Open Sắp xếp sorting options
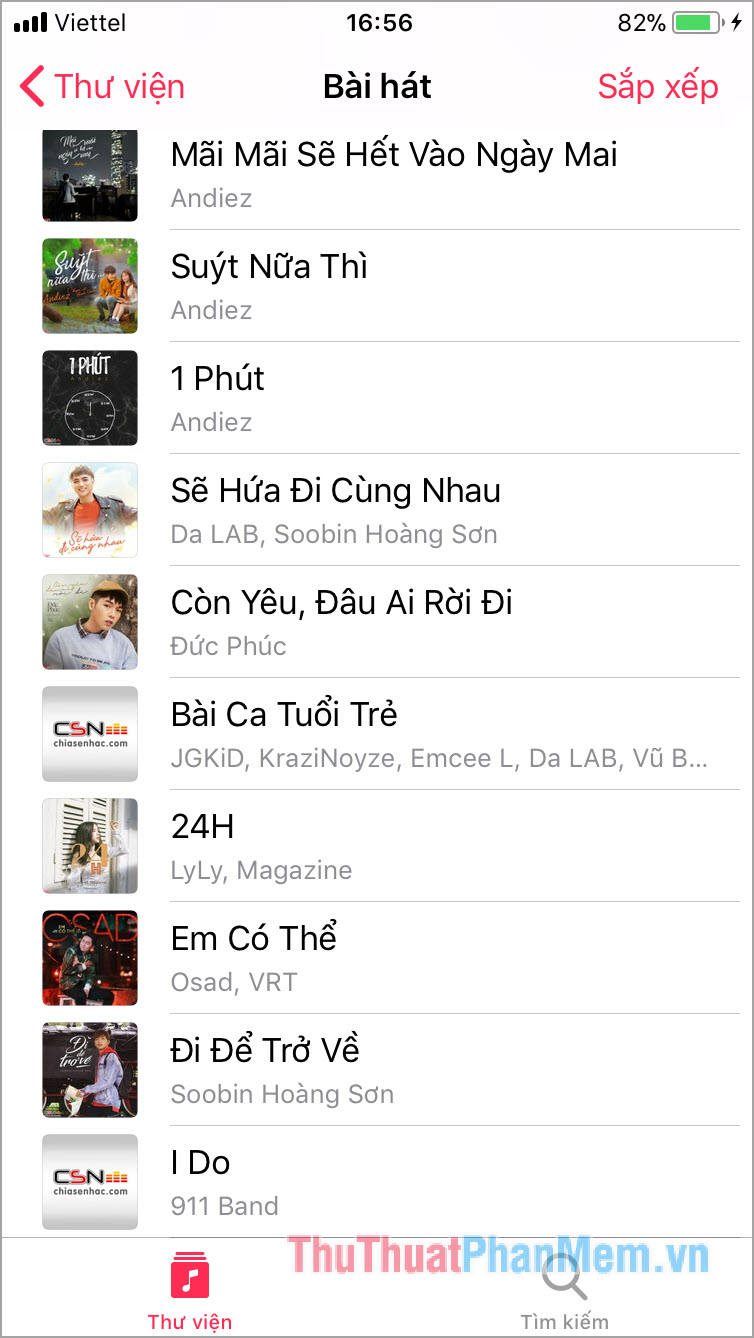Image resolution: width=754 pixels, height=1338 pixels. point(657,87)
